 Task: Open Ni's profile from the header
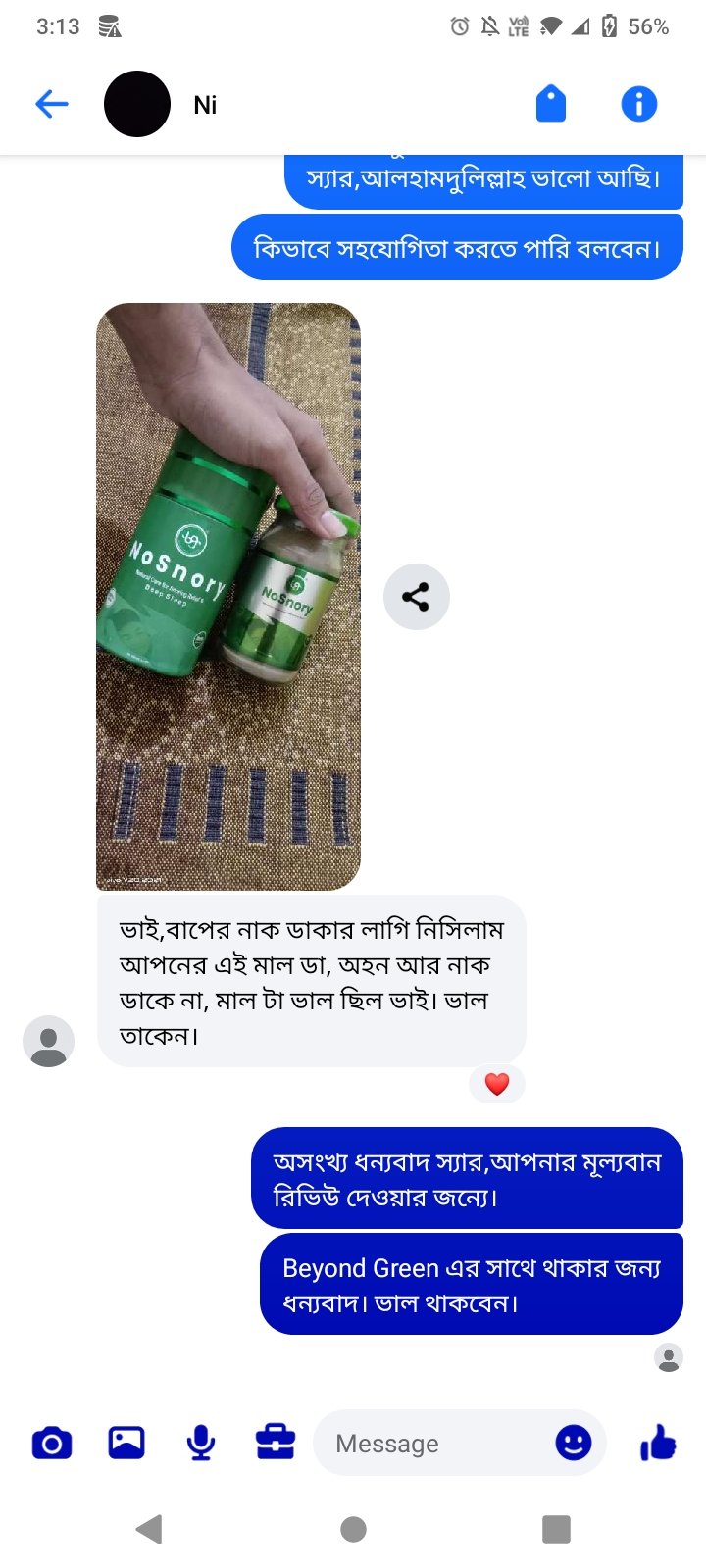(x=205, y=105)
